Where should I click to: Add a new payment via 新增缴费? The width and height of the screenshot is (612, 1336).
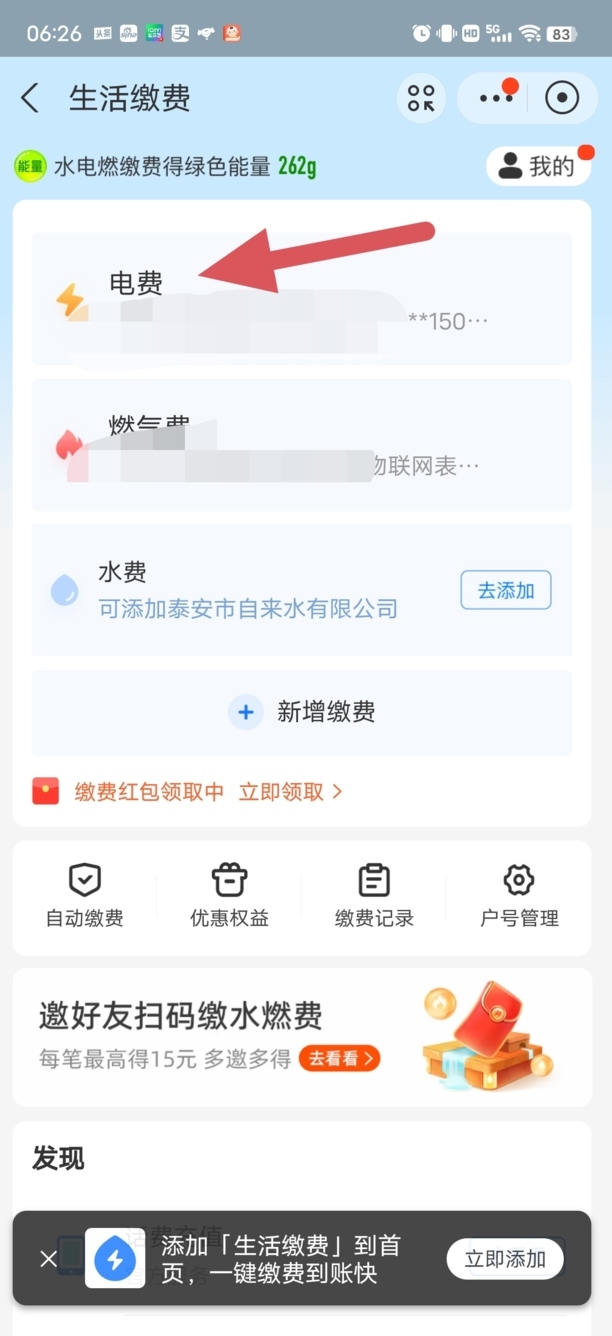pos(302,712)
